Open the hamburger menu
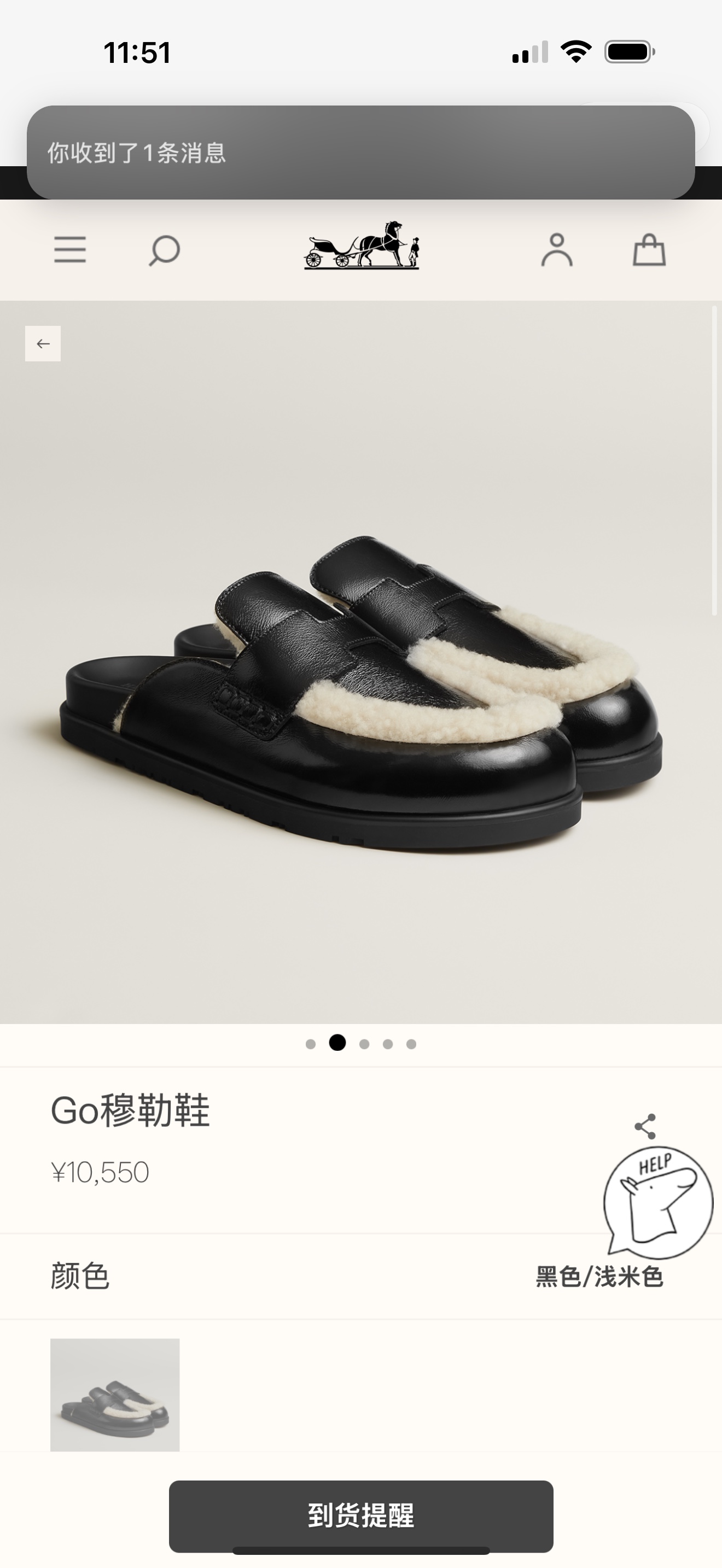The height and width of the screenshot is (1568, 722). (70, 250)
